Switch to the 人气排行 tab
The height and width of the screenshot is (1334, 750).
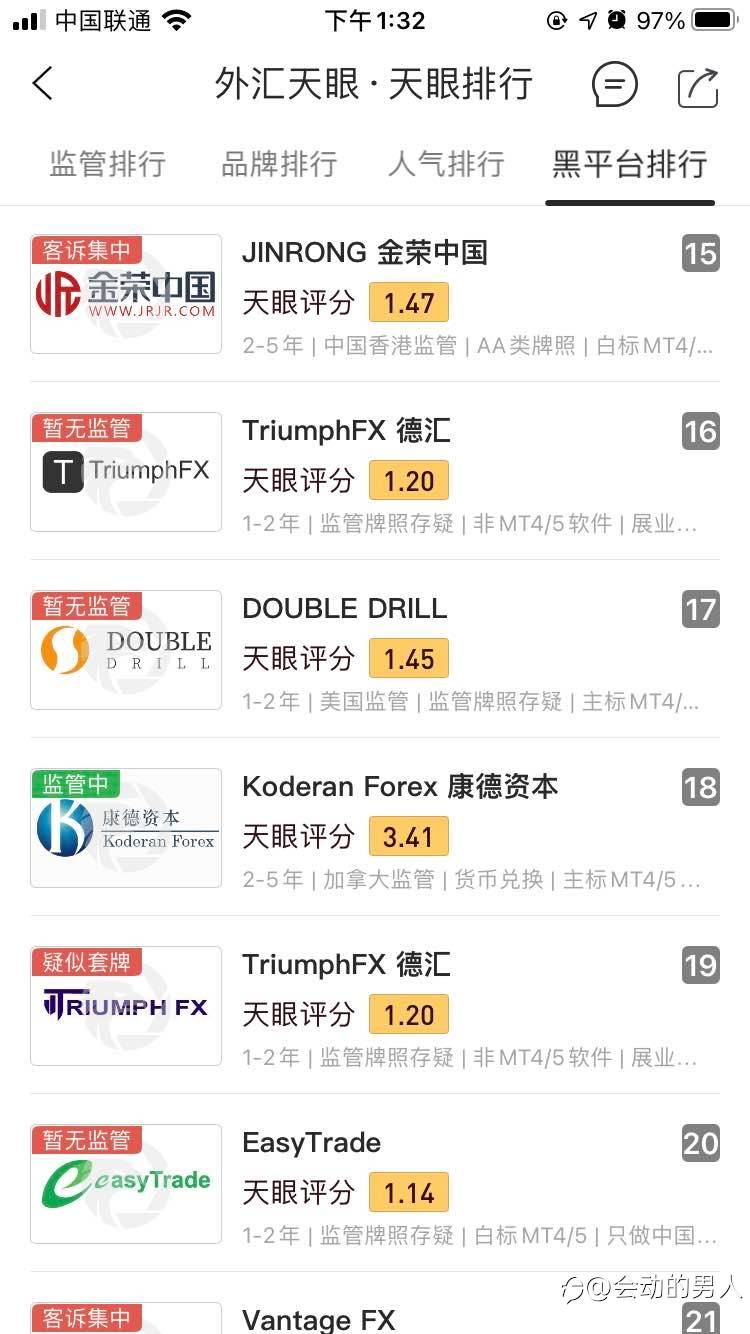tap(446, 164)
